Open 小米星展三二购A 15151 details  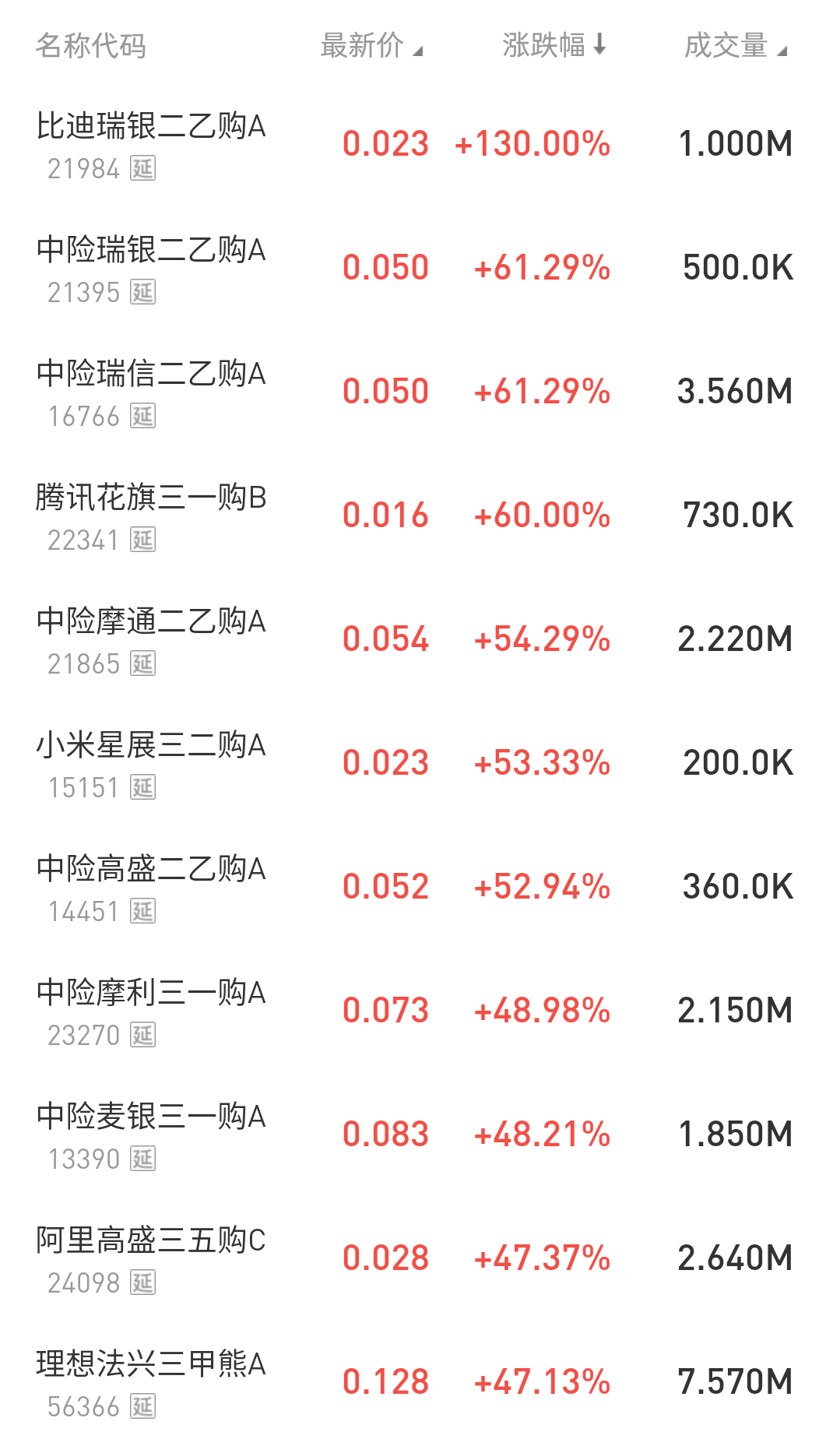coord(420,764)
